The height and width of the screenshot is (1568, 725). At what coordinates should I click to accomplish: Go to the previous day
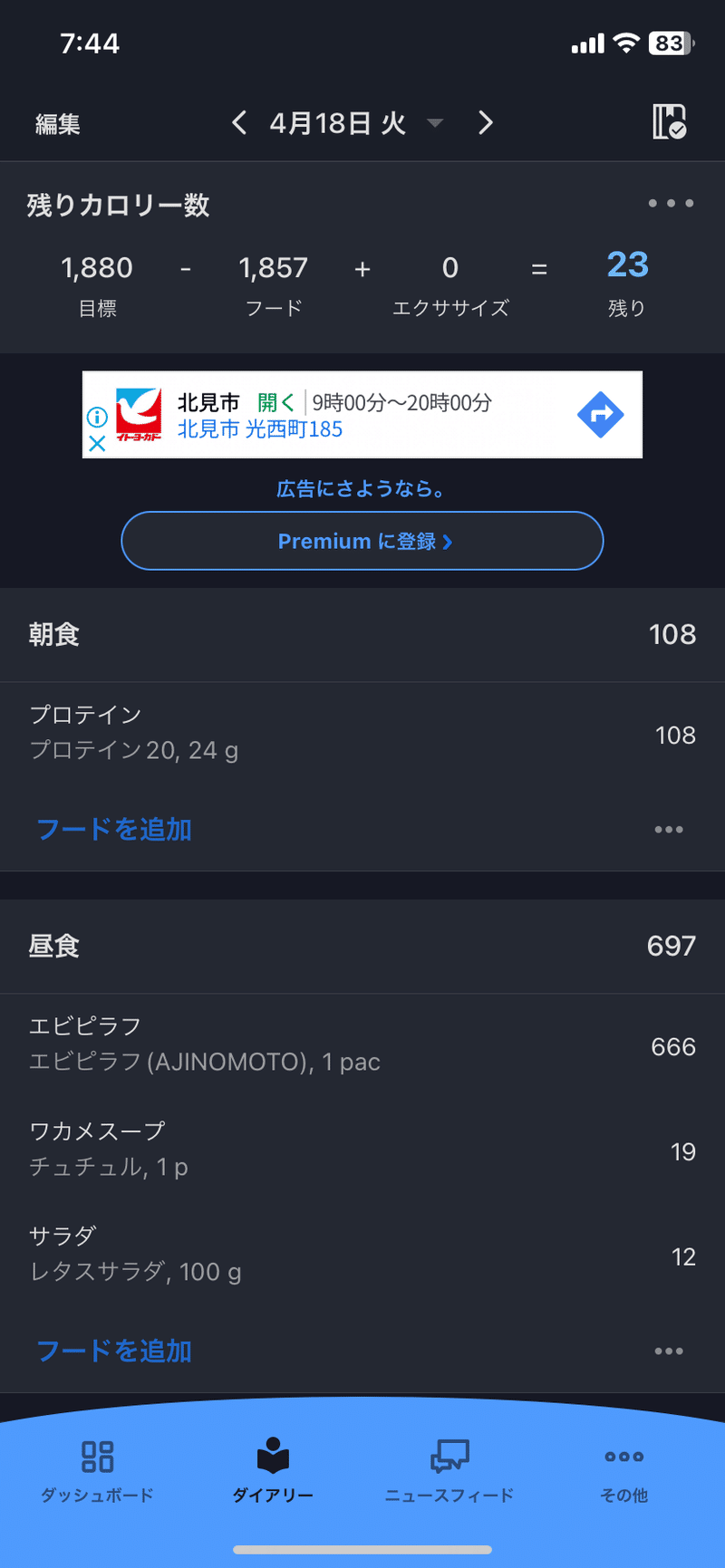tap(239, 122)
